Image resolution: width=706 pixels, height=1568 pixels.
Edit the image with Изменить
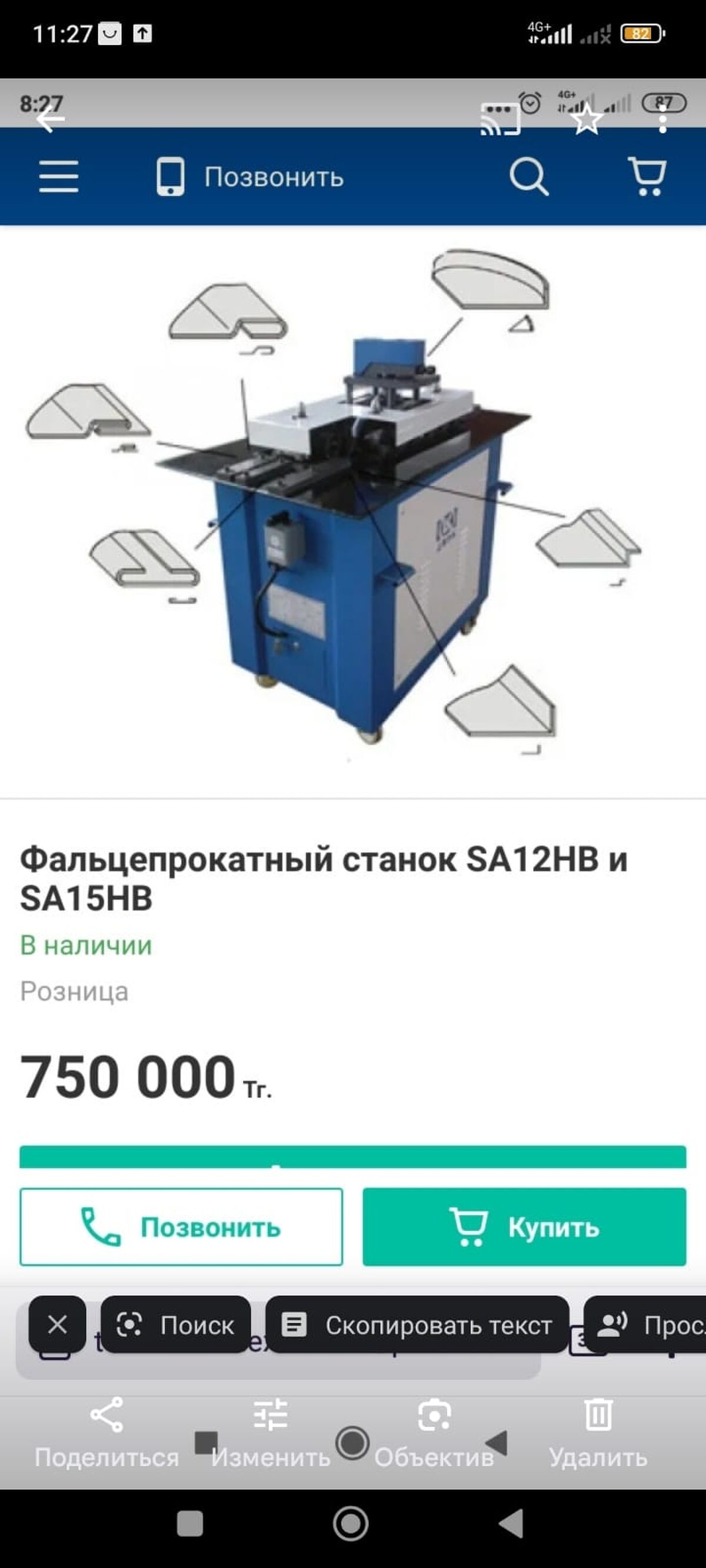click(x=271, y=1432)
